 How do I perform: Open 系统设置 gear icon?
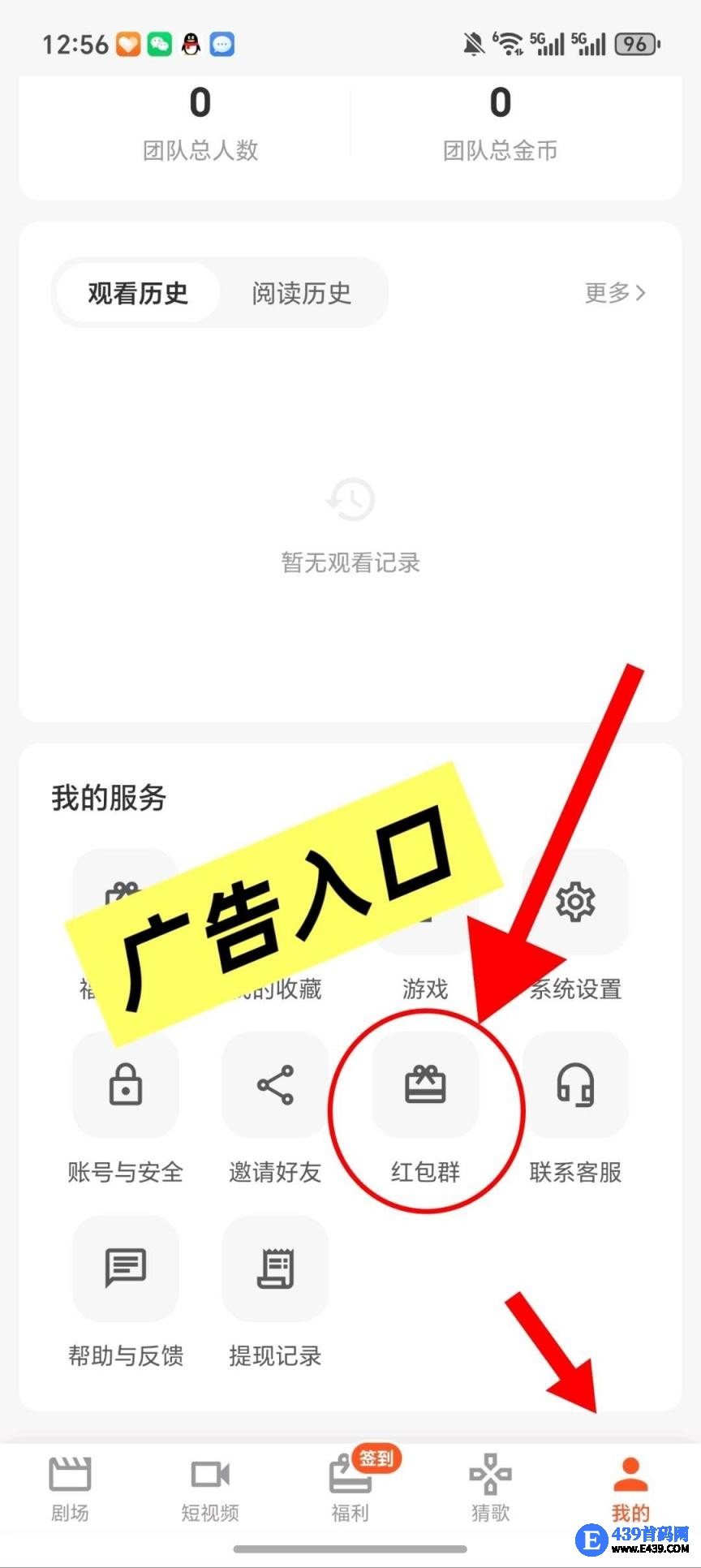click(x=575, y=902)
